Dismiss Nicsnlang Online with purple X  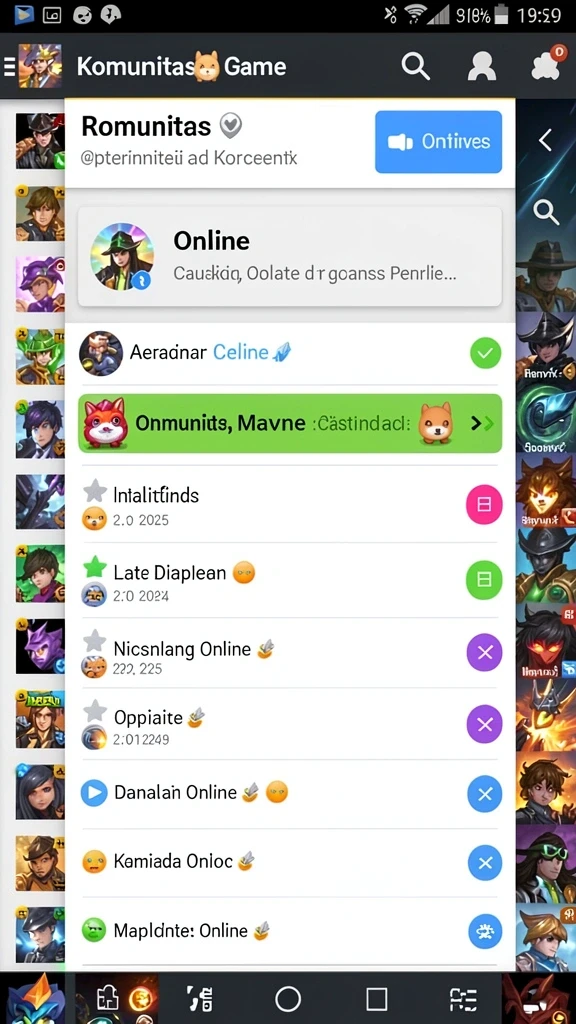[x=485, y=652]
